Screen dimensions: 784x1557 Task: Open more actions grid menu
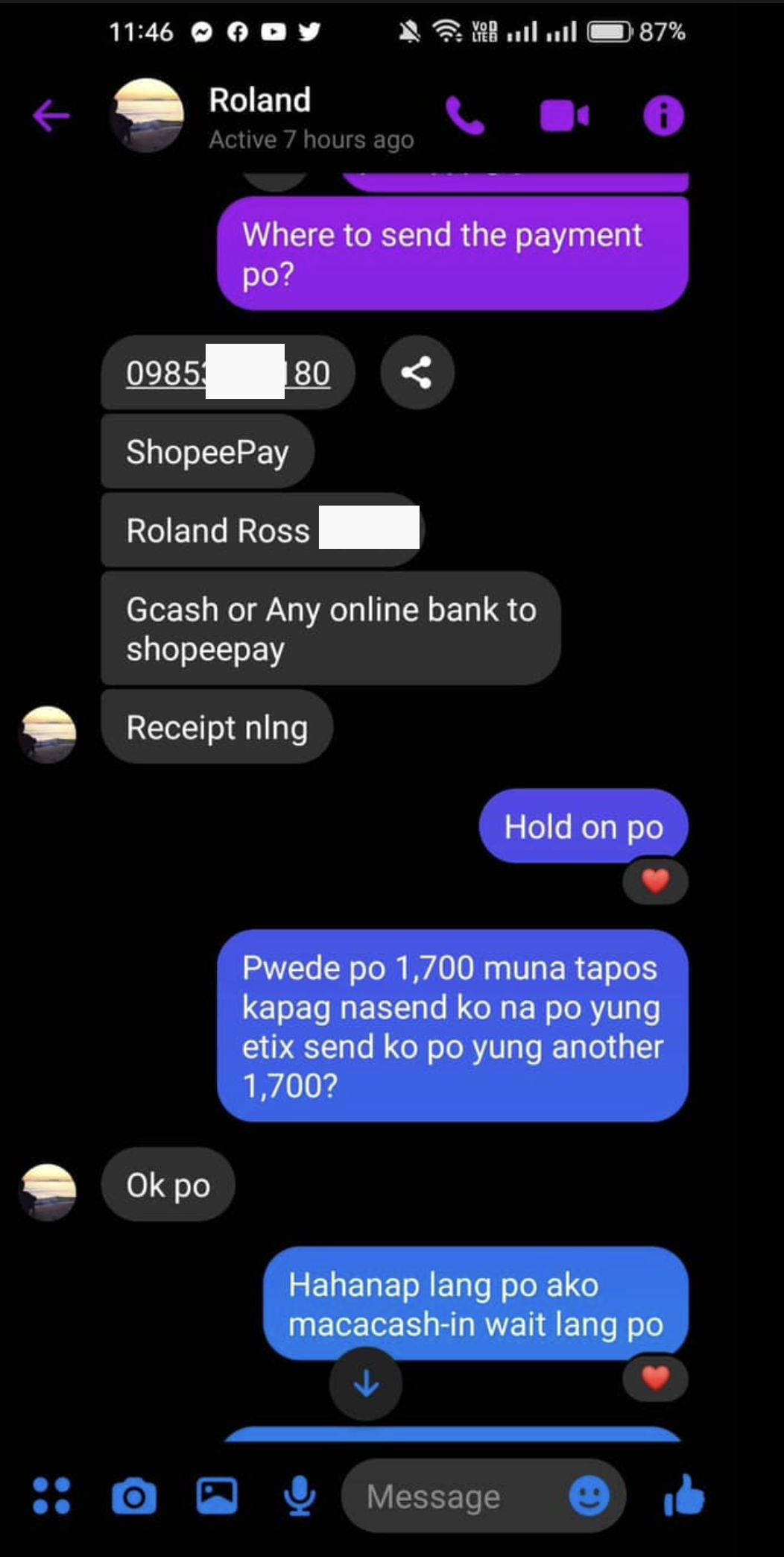(x=51, y=1496)
